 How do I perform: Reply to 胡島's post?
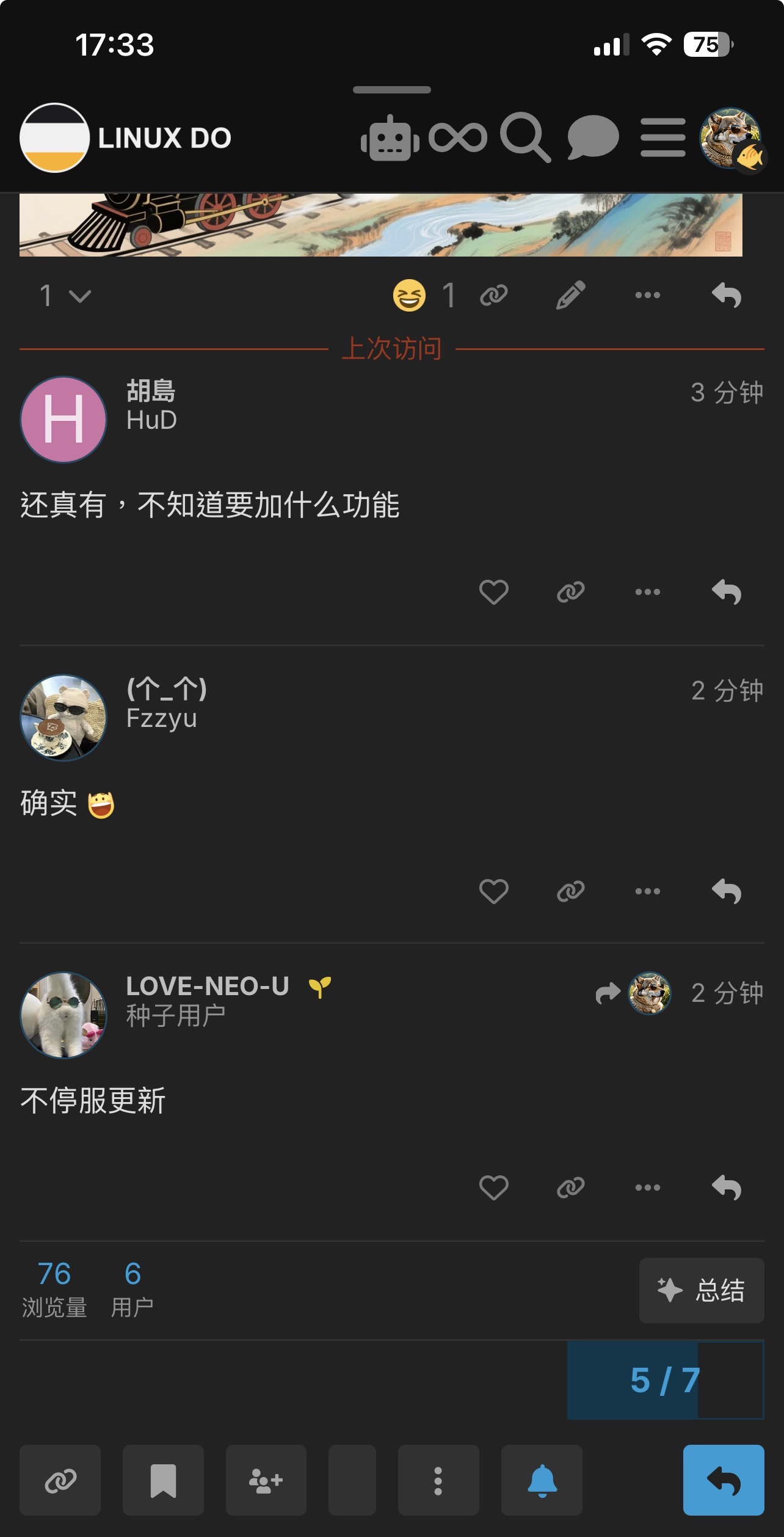(727, 591)
